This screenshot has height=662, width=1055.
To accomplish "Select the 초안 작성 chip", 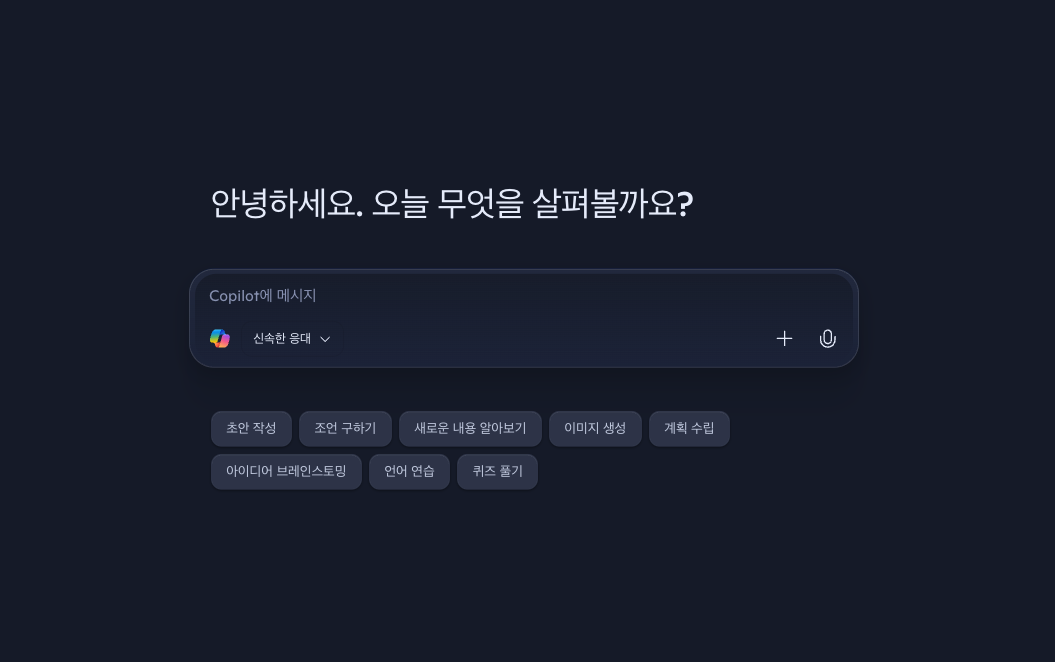I will [251, 428].
